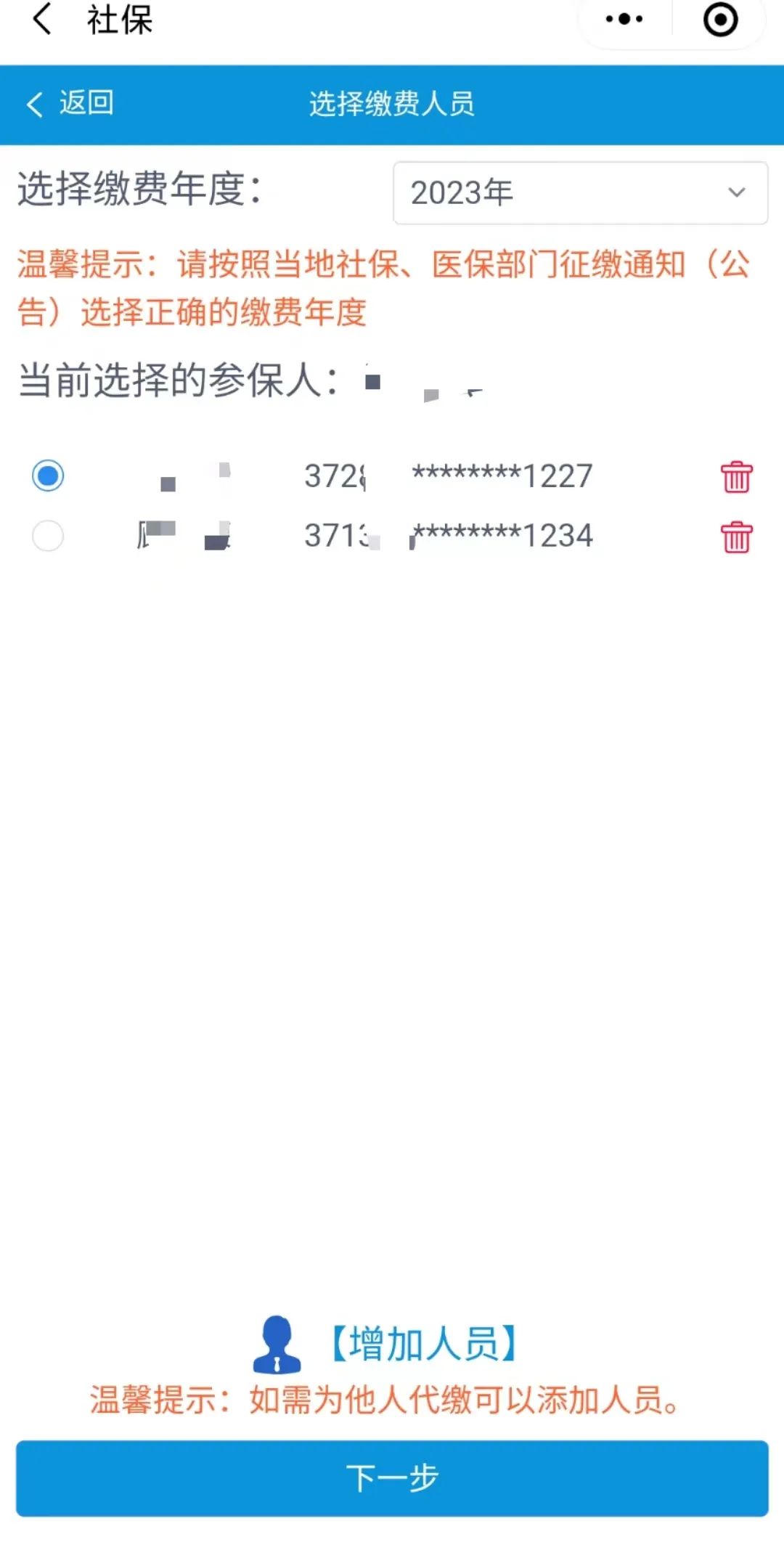Continue with the 下一步 button
Viewport: 784px width, 1550px height.
[x=392, y=1478]
